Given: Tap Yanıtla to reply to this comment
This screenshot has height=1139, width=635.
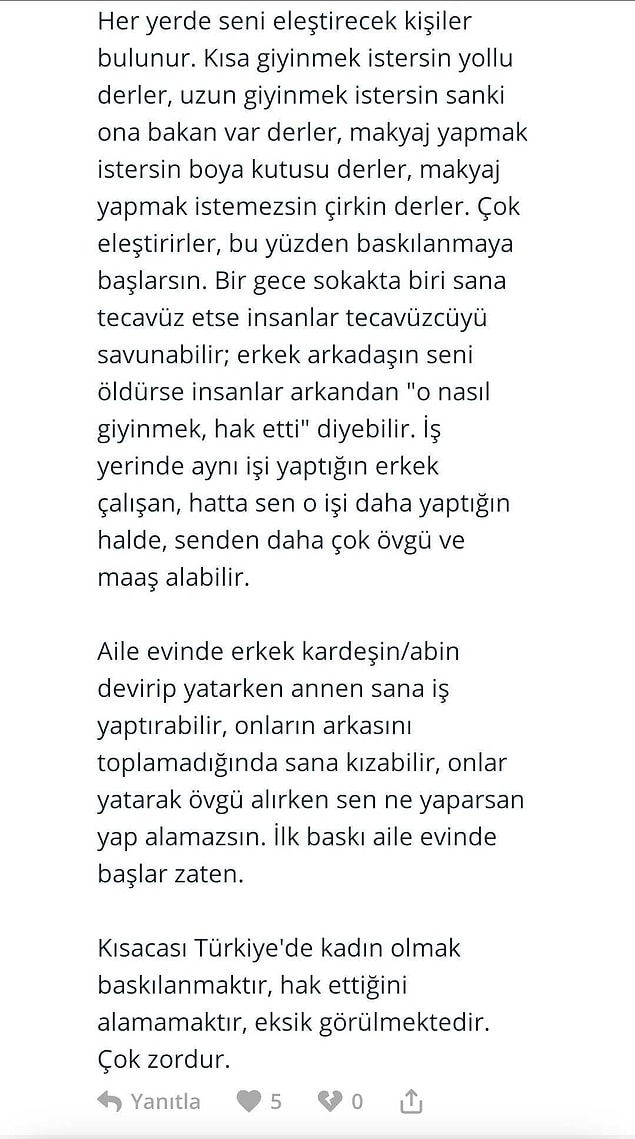Looking at the screenshot, I should [148, 1101].
